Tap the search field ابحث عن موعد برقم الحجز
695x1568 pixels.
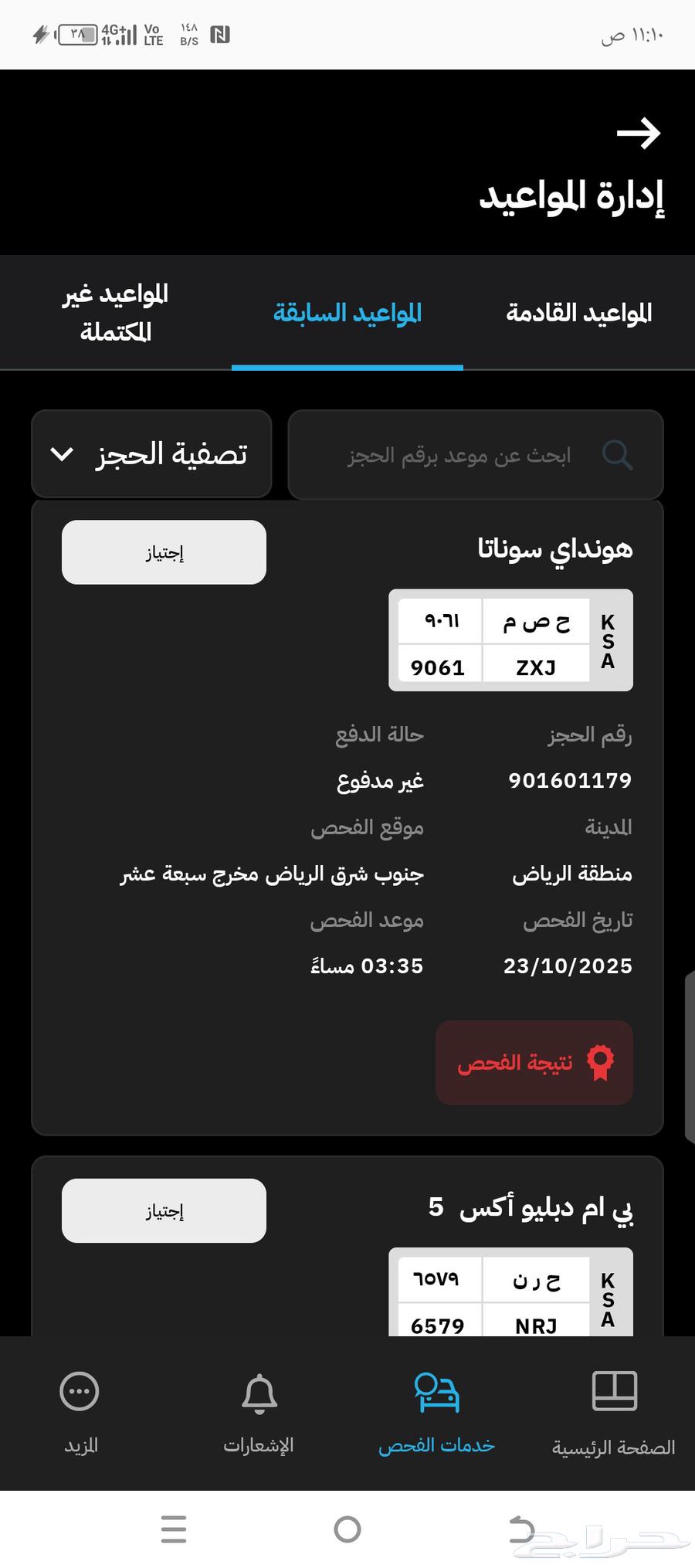[x=475, y=455]
